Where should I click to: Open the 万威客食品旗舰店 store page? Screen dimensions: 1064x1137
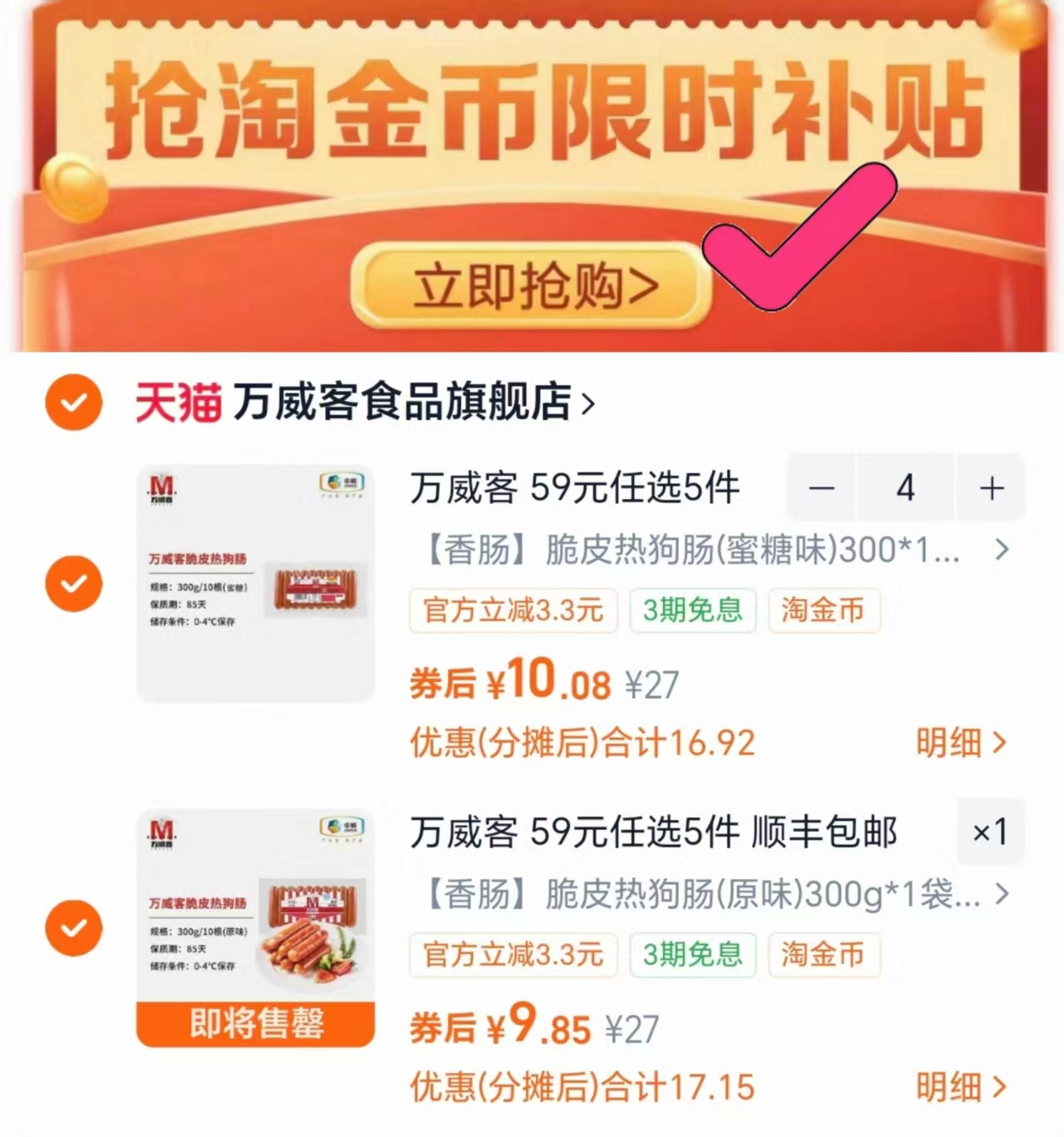click(399, 403)
